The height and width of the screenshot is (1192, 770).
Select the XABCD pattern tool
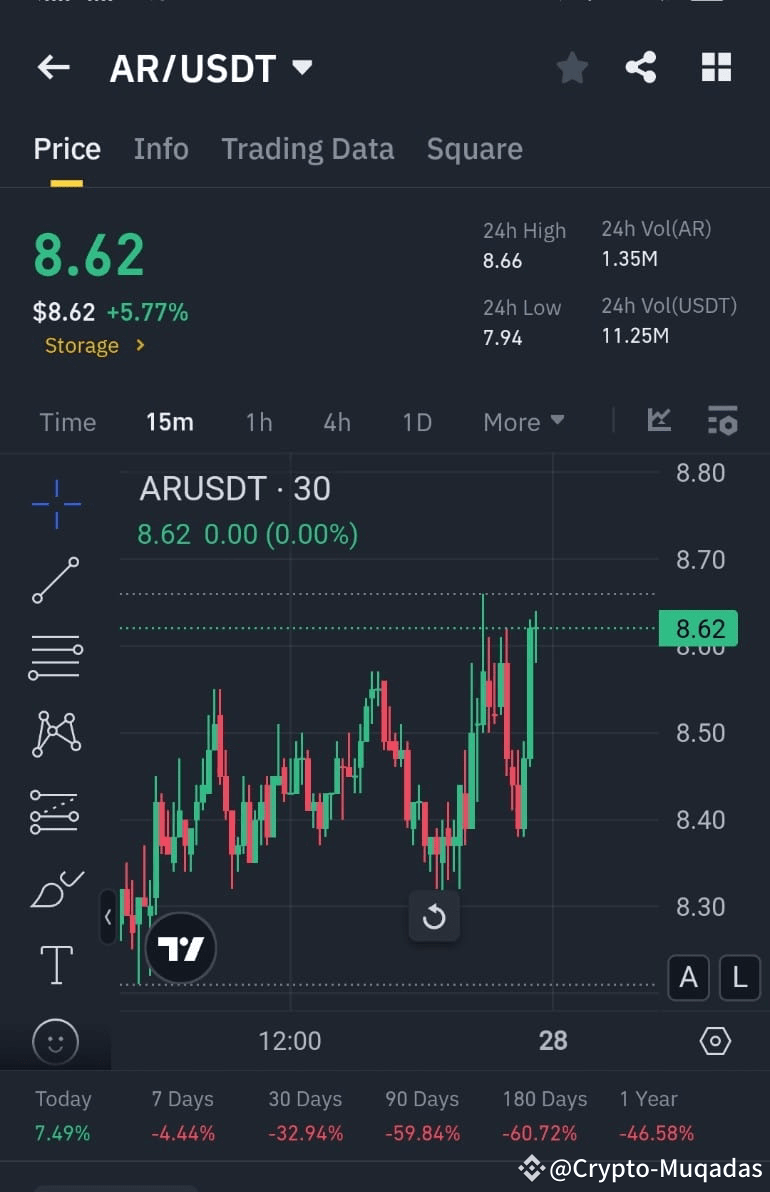point(55,733)
